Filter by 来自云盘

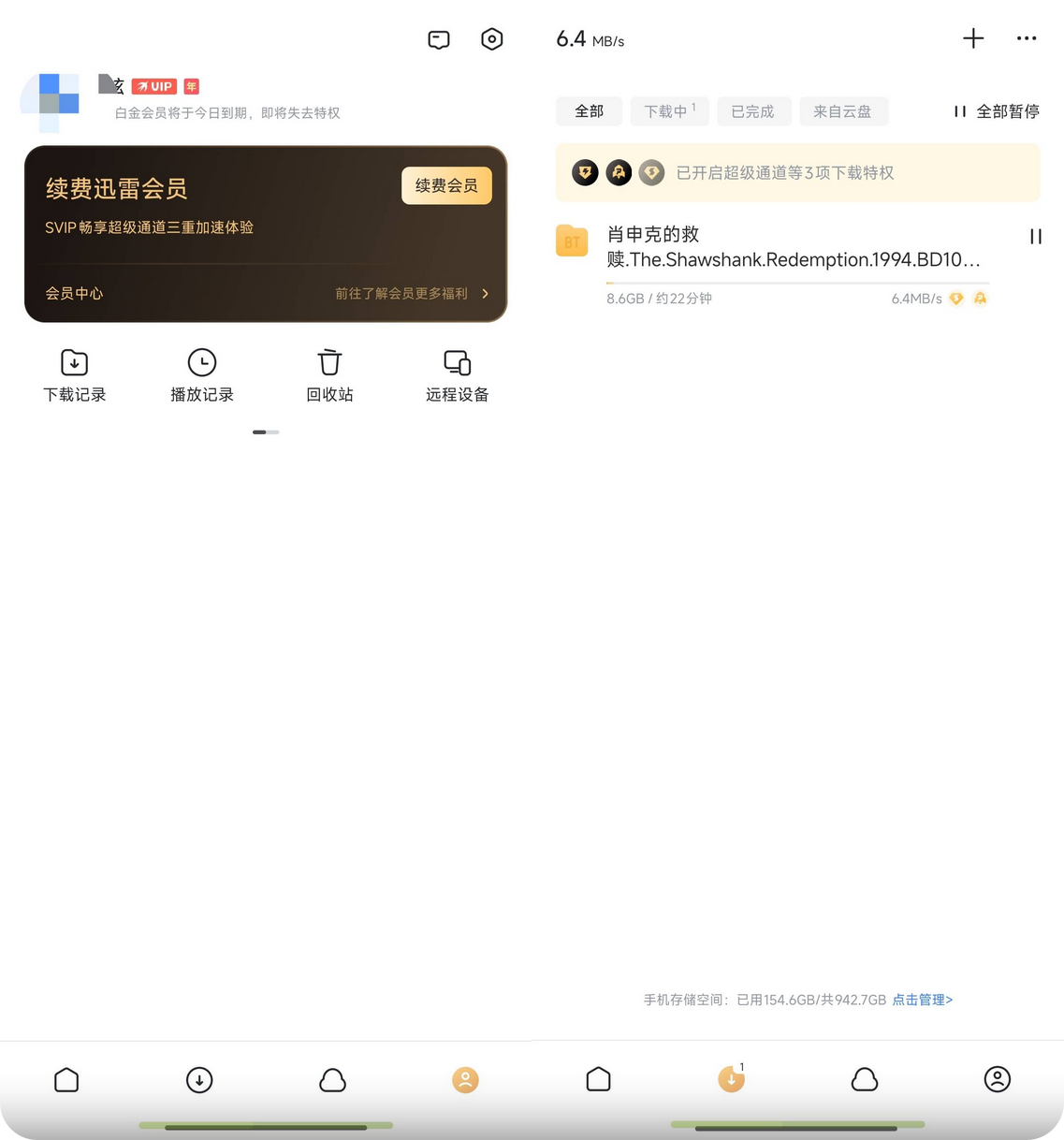[842, 111]
